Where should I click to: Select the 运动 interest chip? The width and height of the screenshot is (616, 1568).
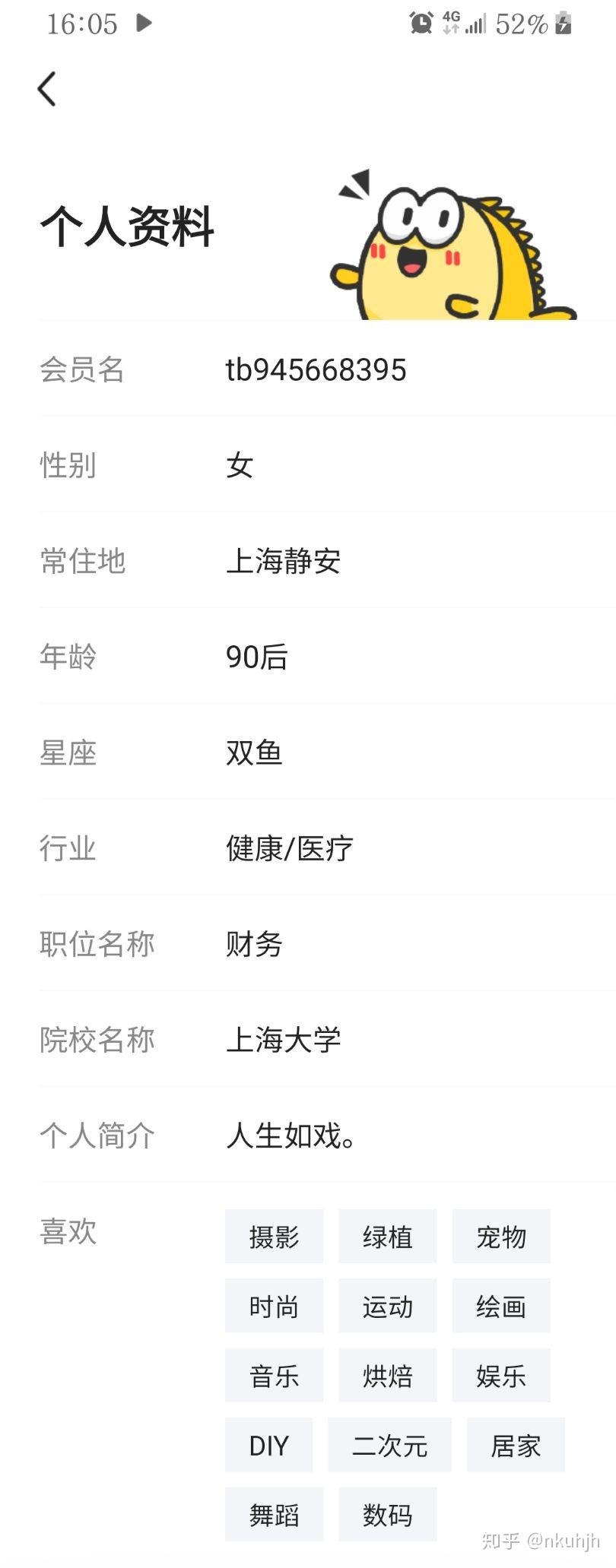click(387, 1307)
